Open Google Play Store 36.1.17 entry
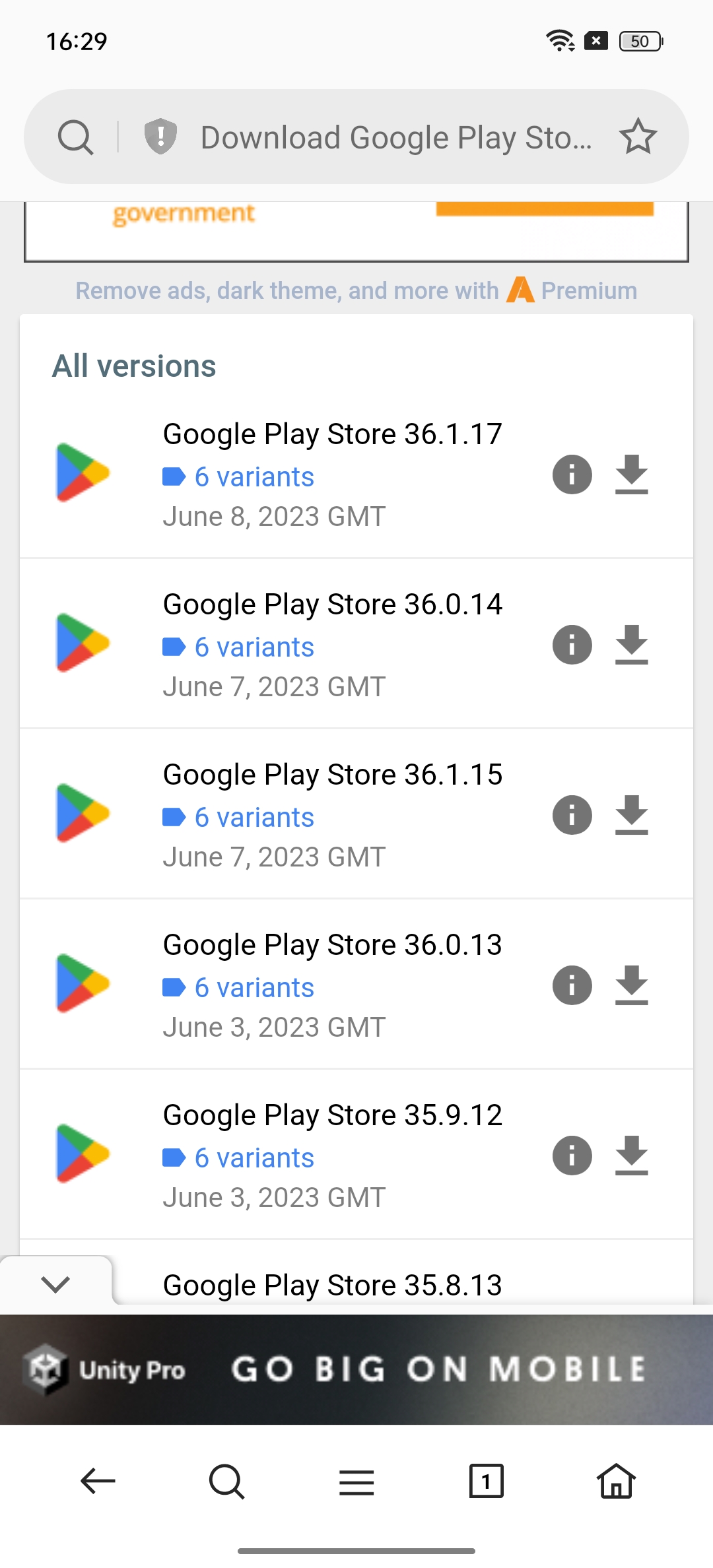This screenshot has width=713, height=1568. [x=333, y=434]
